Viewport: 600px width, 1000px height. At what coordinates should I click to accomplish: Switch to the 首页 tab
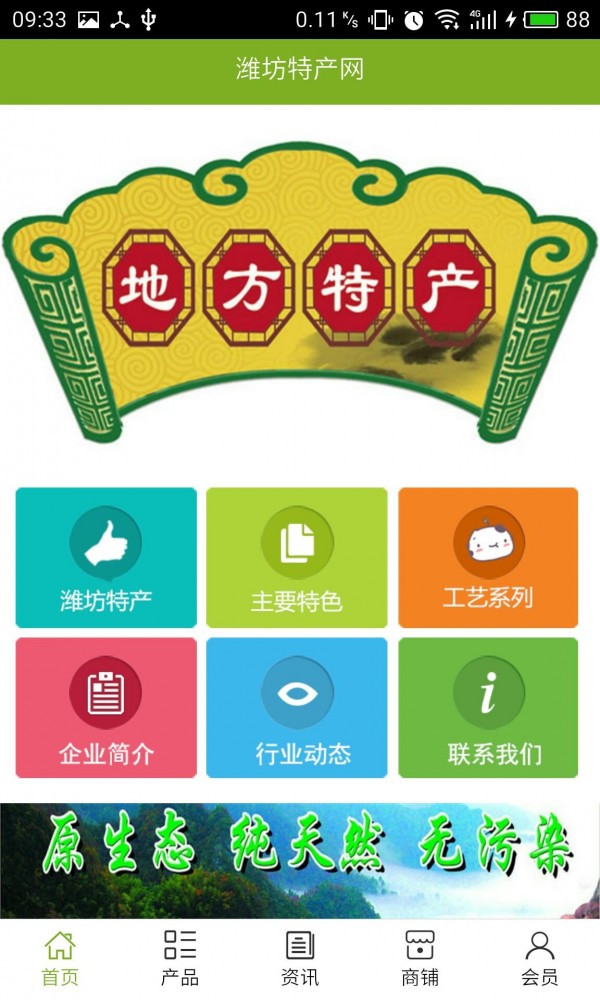click(x=60, y=959)
